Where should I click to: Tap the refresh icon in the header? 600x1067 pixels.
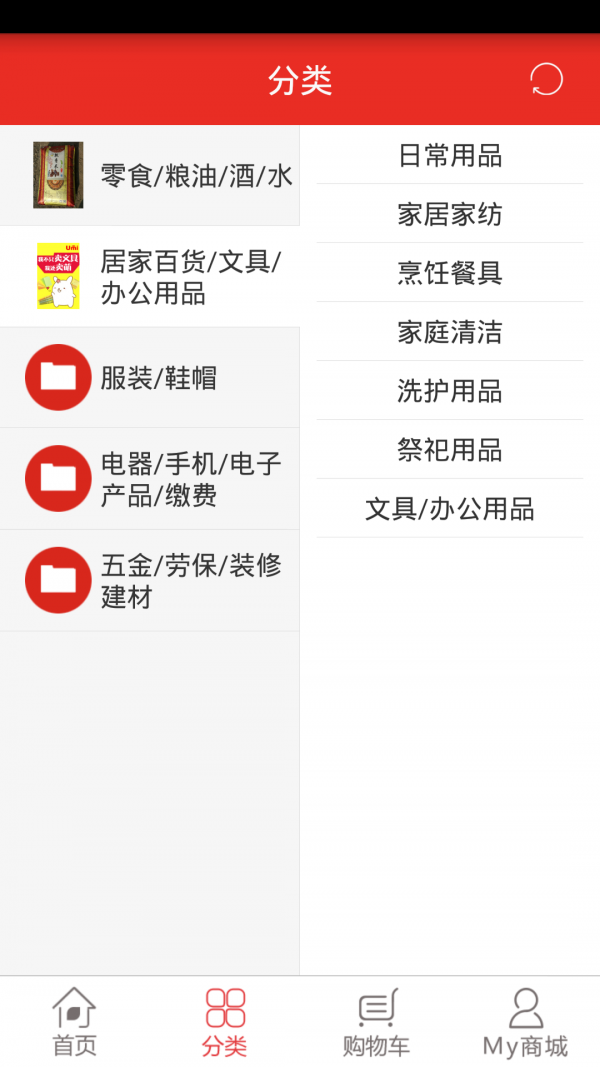coord(546,80)
